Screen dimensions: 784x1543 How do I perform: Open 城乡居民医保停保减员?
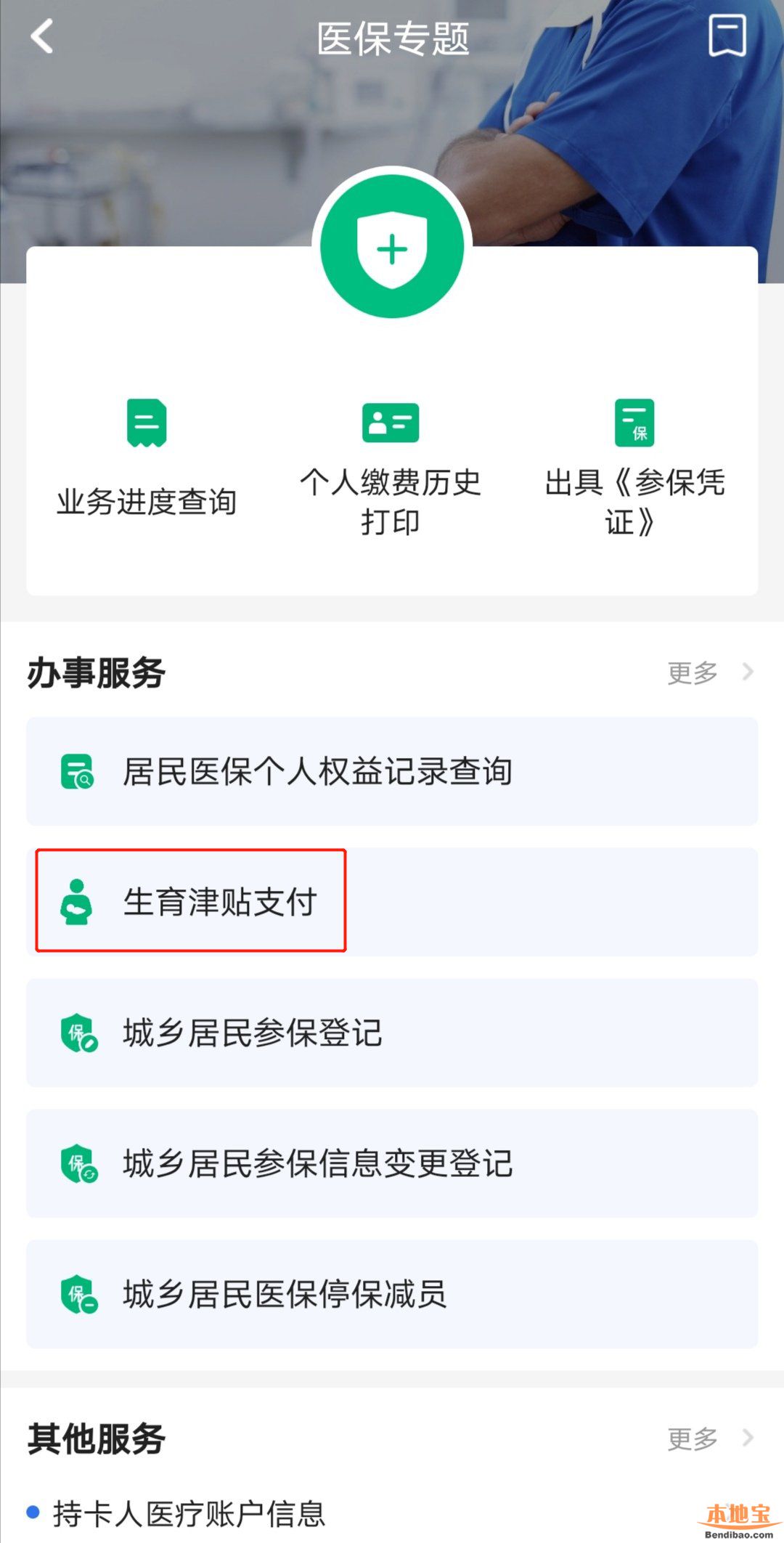pyautogui.click(x=392, y=1294)
